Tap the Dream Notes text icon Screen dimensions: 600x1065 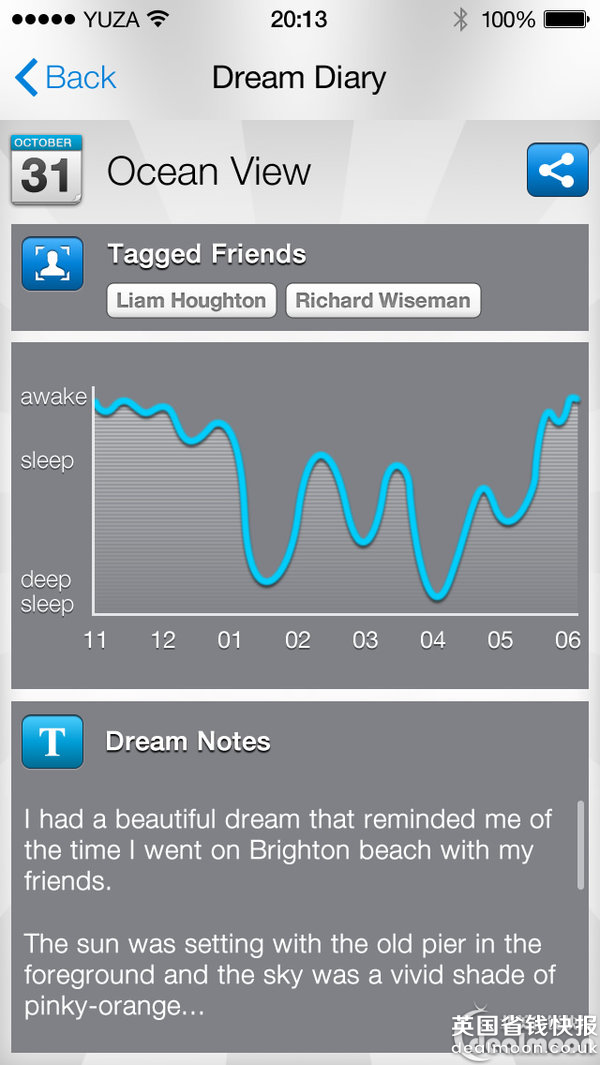pyautogui.click(x=52, y=742)
